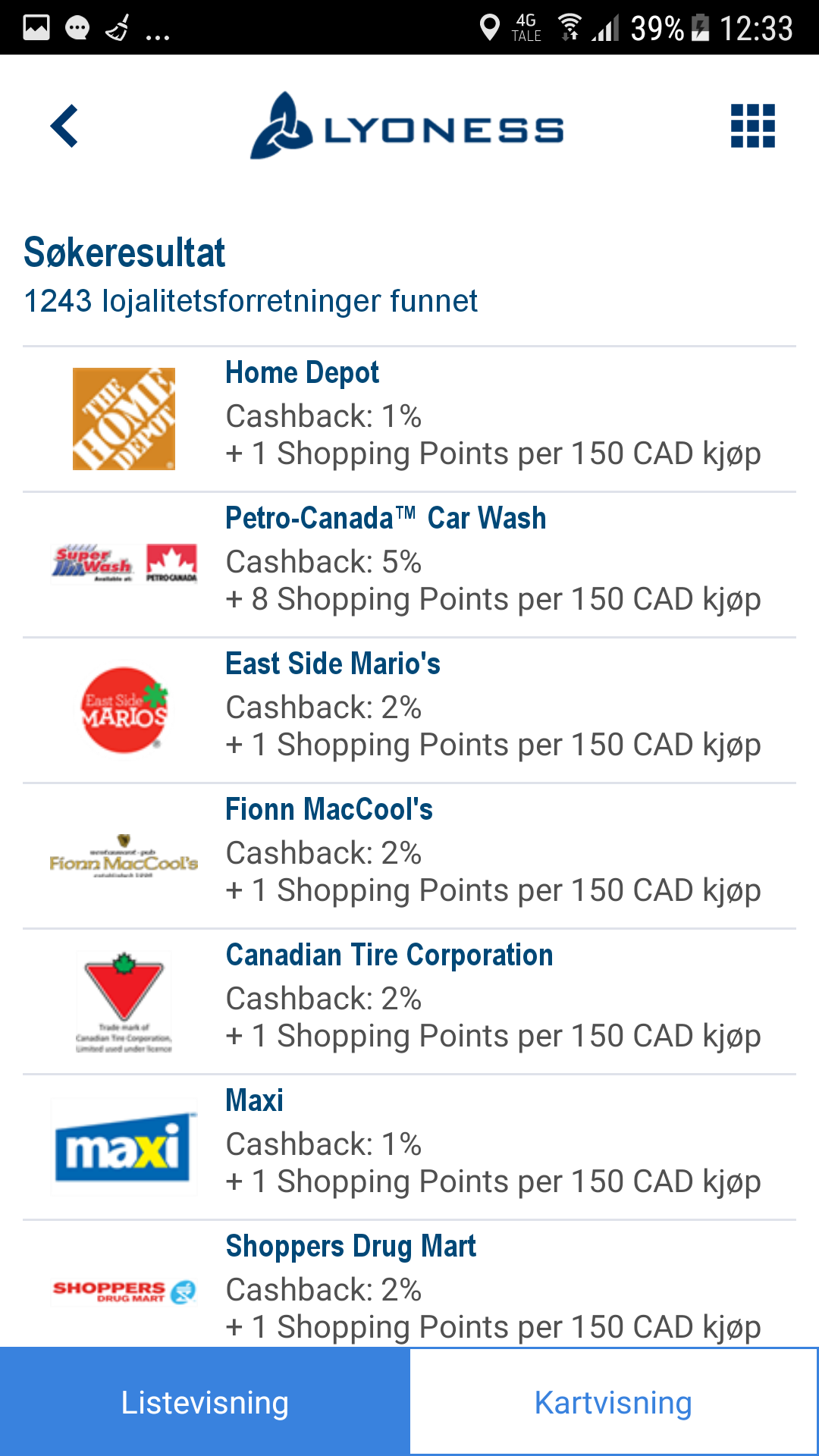
Task: Open the grid menu icon
Action: pyautogui.click(x=752, y=126)
